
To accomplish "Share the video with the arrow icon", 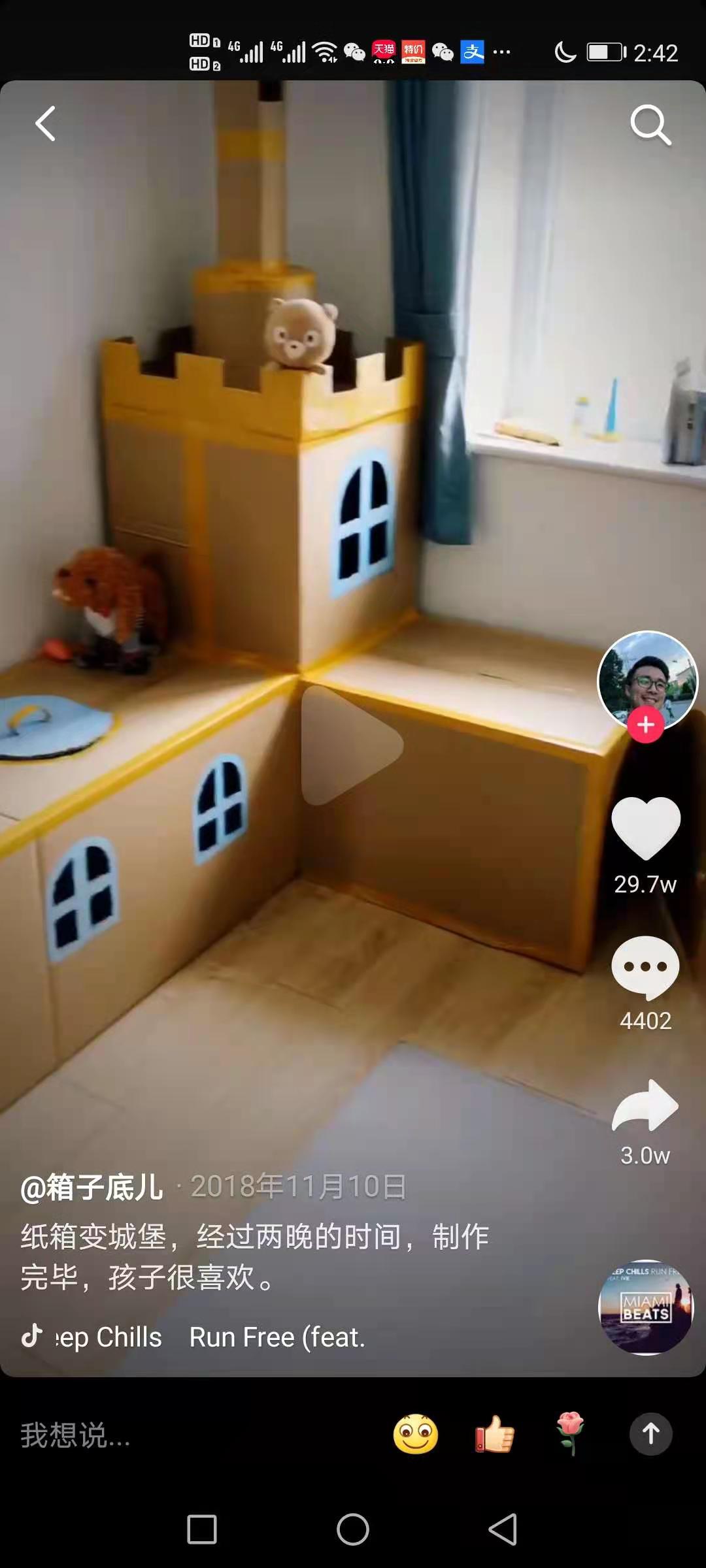I will point(645,1105).
